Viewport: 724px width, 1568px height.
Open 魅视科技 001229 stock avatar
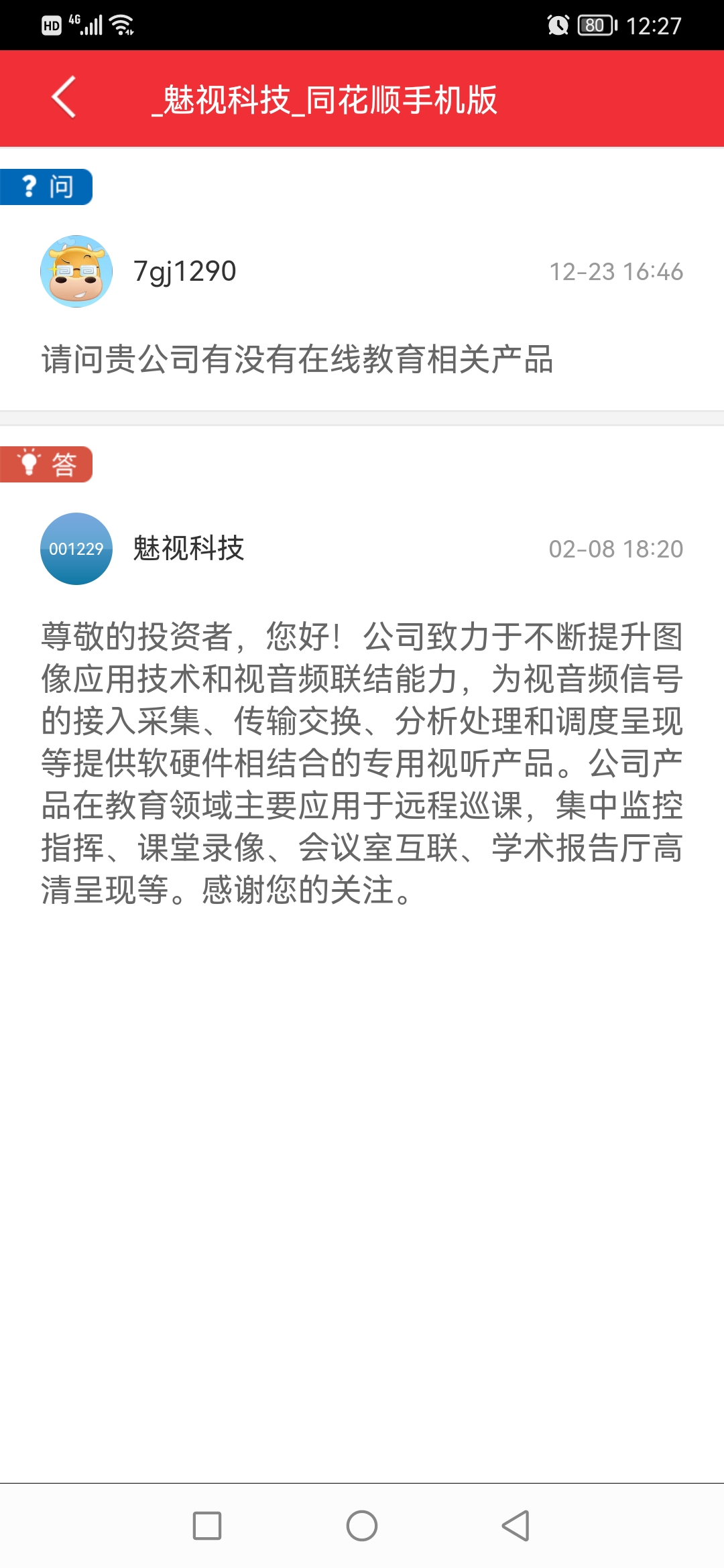click(76, 549)
